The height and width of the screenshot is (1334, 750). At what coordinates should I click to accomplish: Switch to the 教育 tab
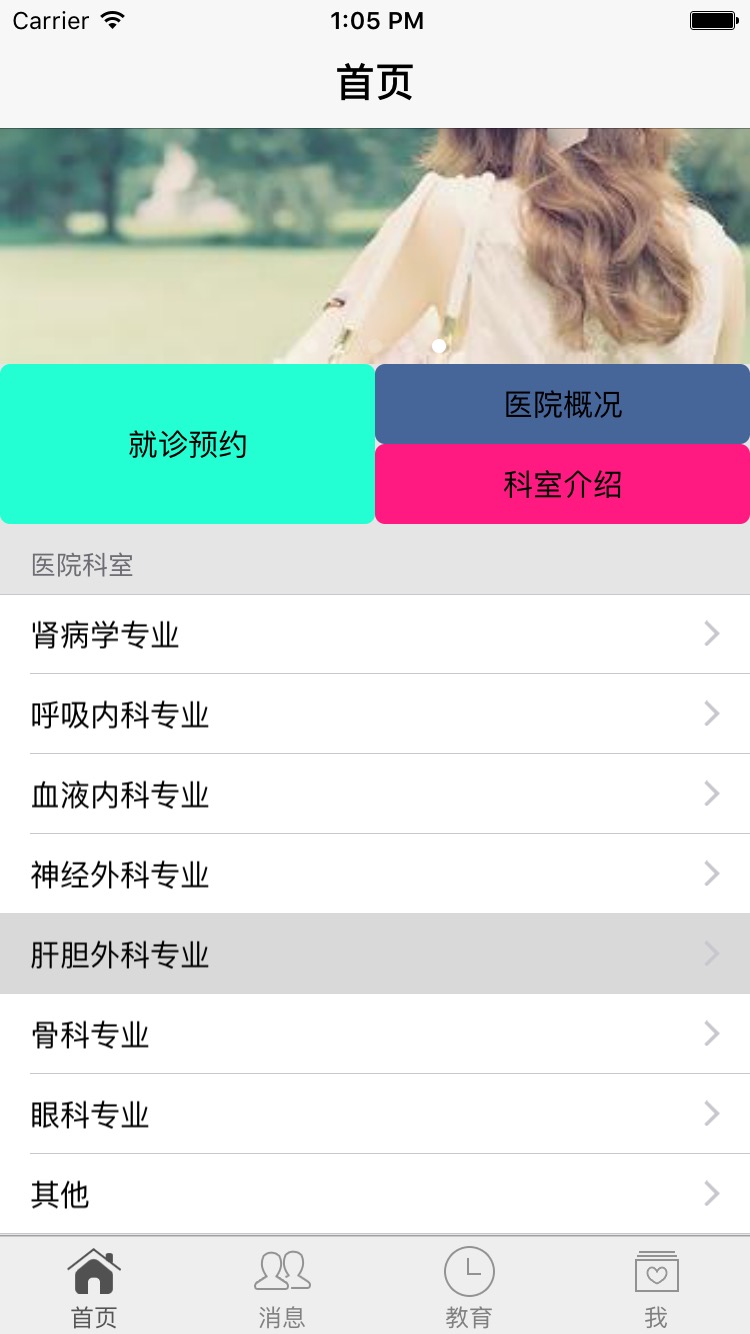(469, 1287)
